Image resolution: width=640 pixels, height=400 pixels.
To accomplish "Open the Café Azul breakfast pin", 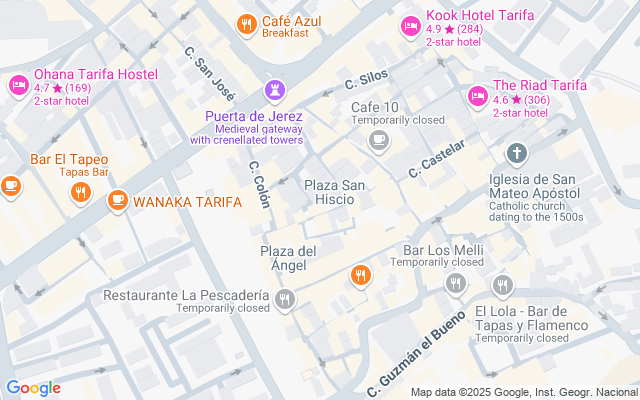I will pos(246,24).
